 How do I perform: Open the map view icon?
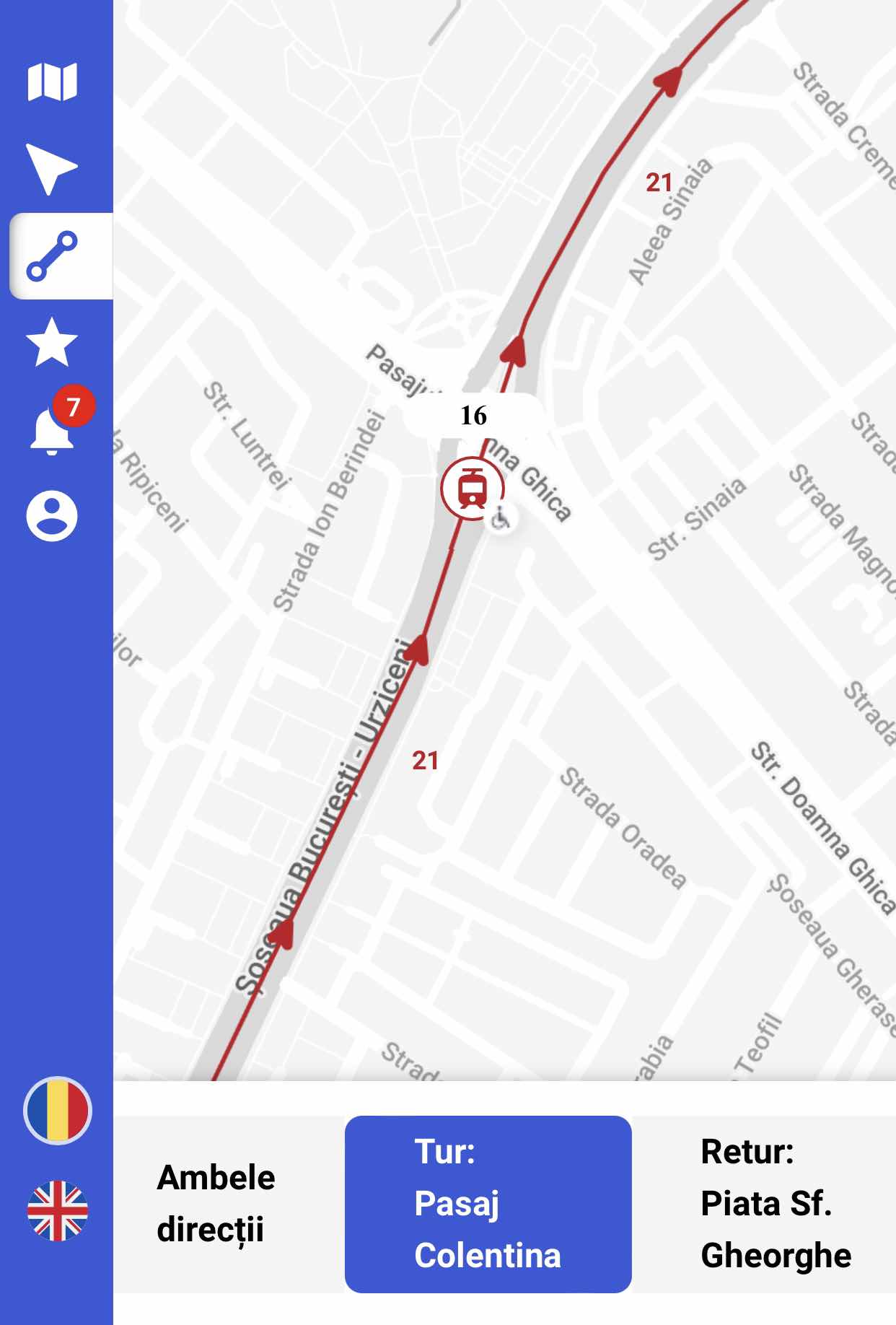click(x=52, y=82)
